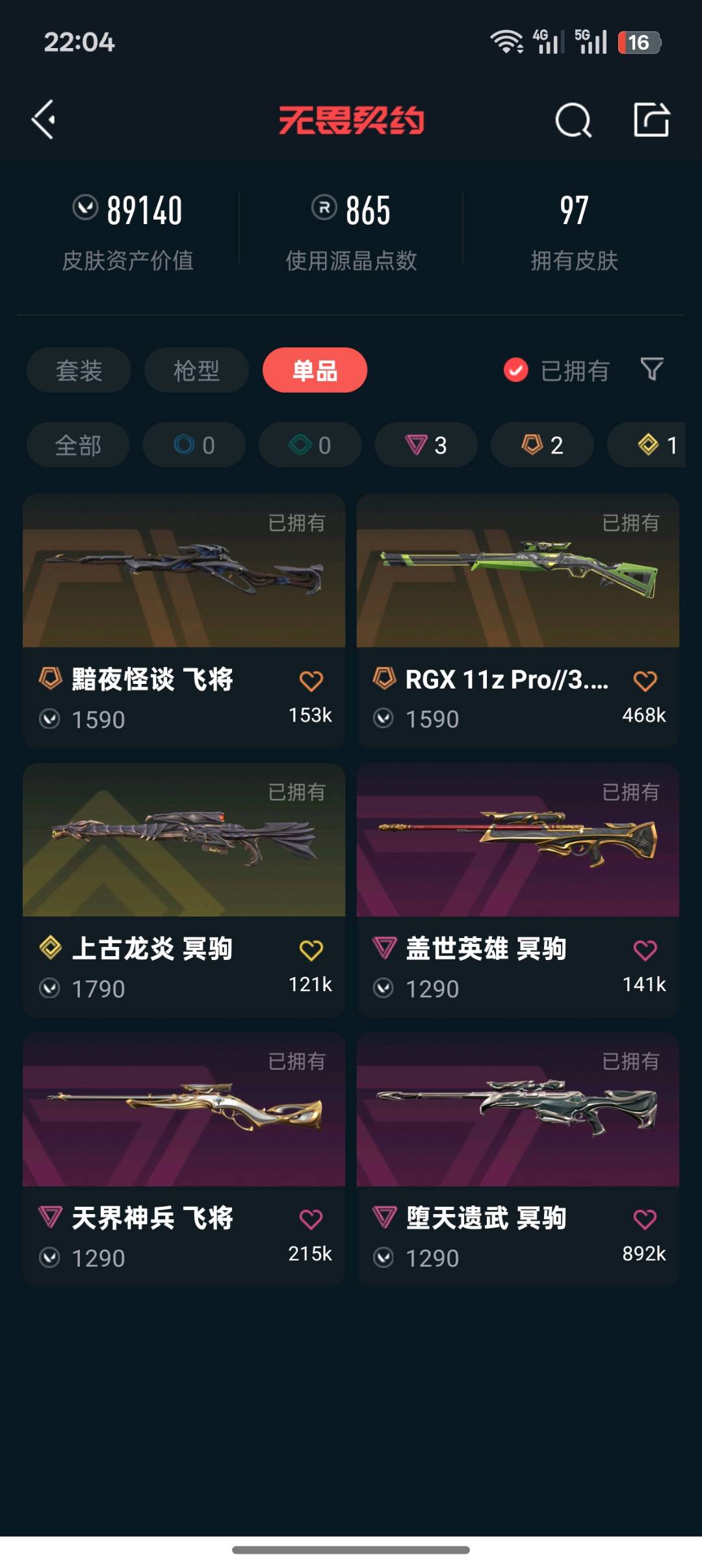702x1568 pixels.
Task: Toggle the 已拥有 owned-only checkbox
Action: coord(516,370)
